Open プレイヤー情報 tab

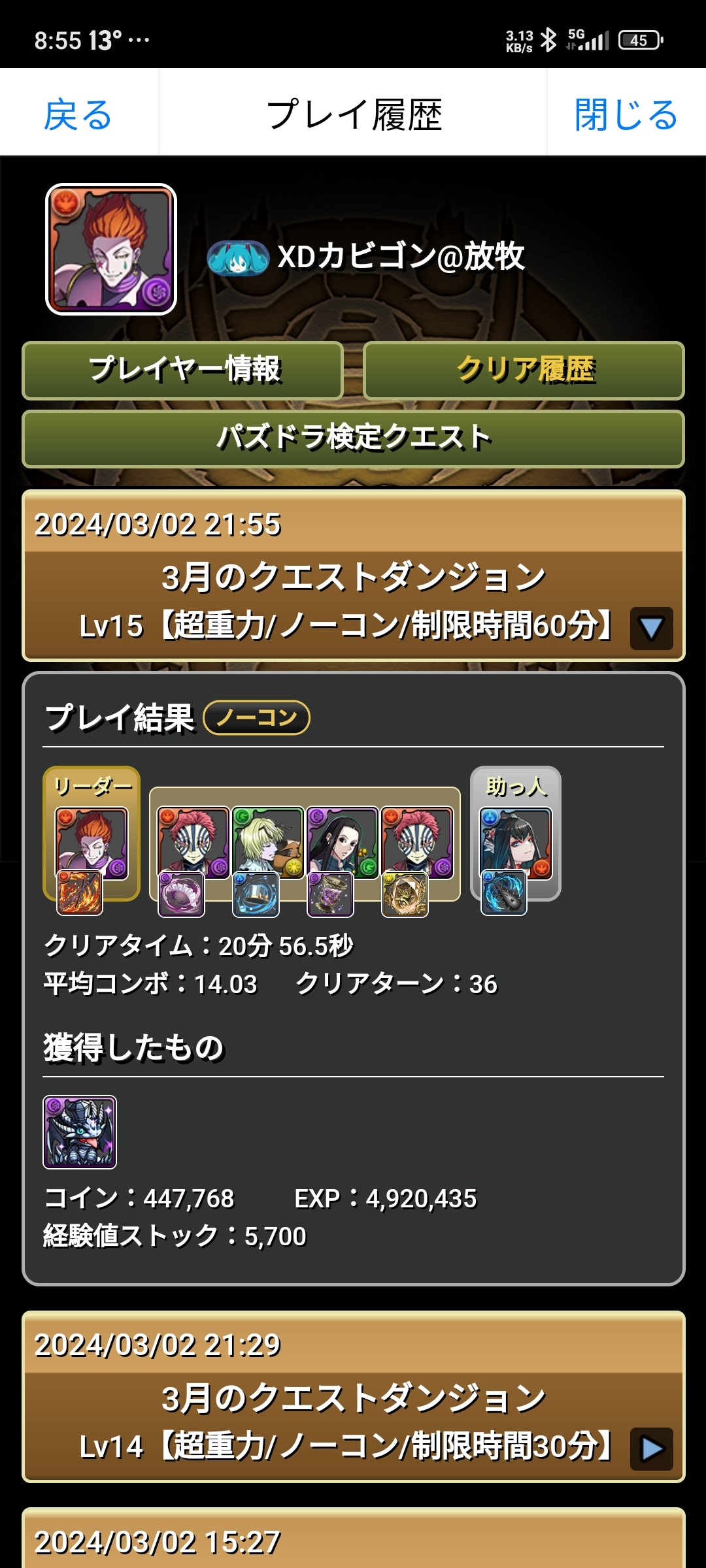183,370
